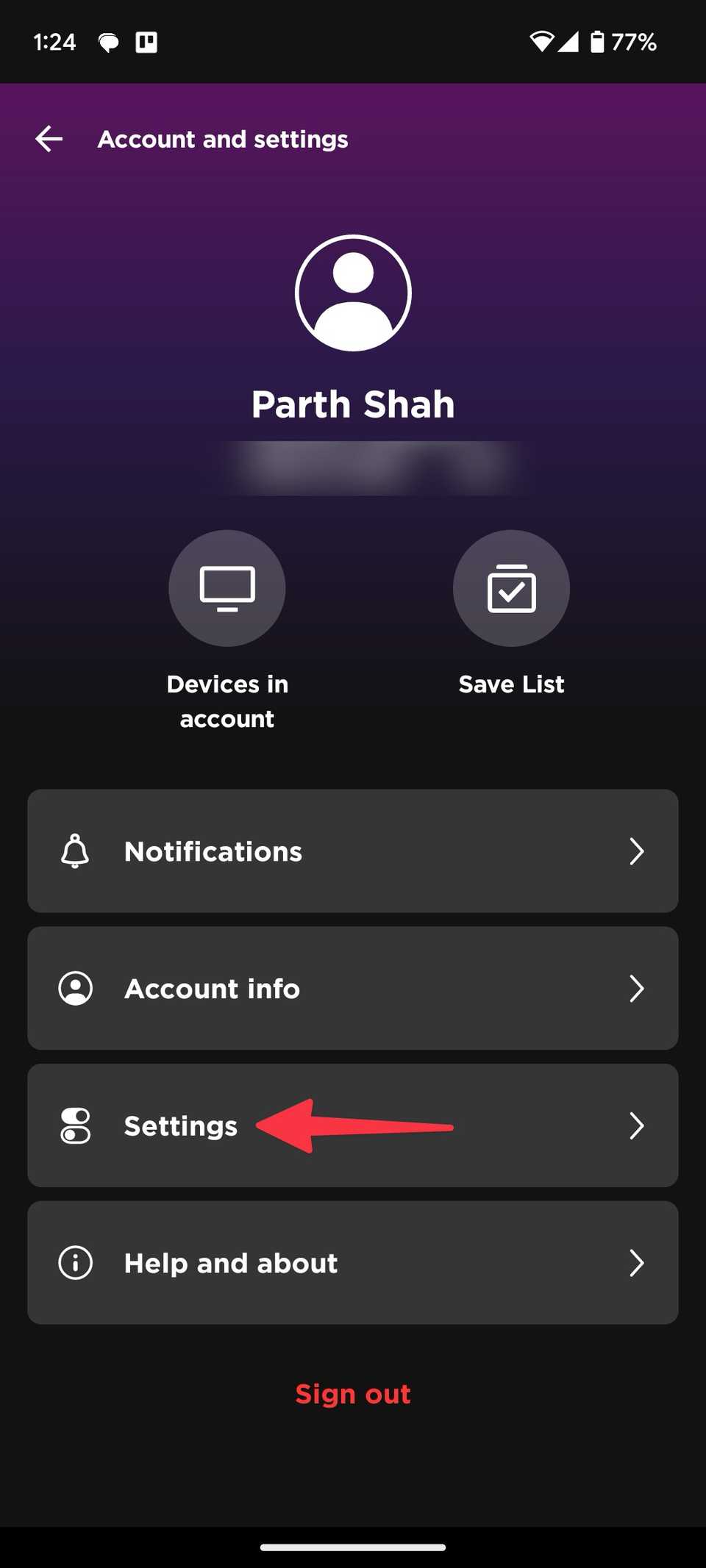
Task: Open the Notifications menu row
Action: point(353,851)
